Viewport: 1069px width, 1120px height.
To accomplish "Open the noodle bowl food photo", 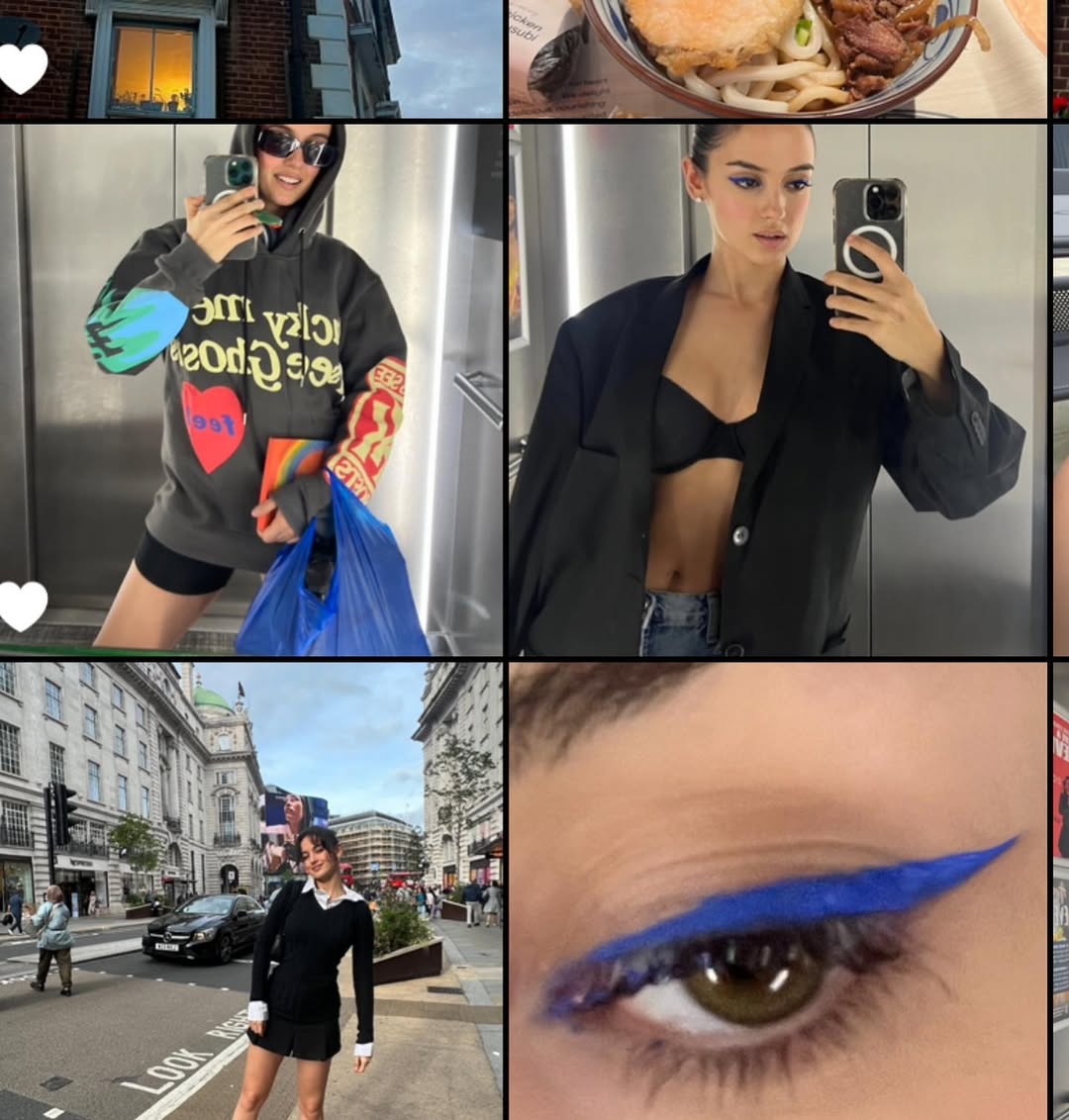I will coord(777,57).
